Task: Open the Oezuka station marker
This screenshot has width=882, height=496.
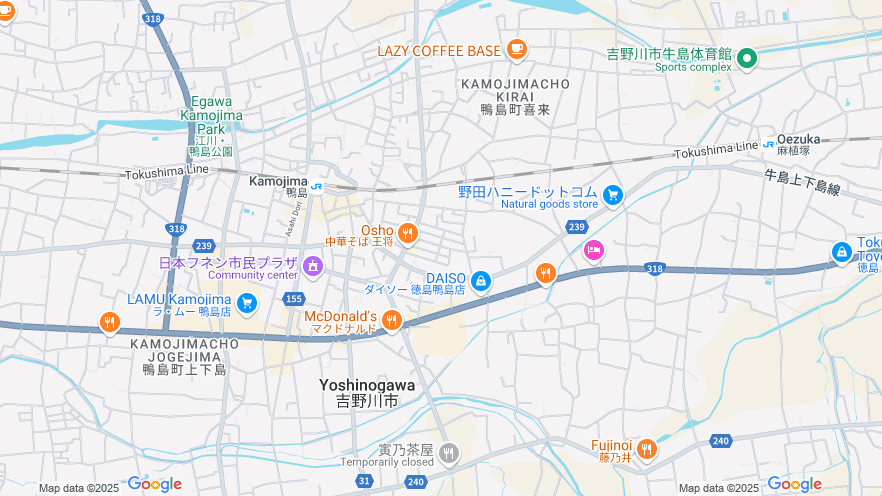Action: pos(768,144)
